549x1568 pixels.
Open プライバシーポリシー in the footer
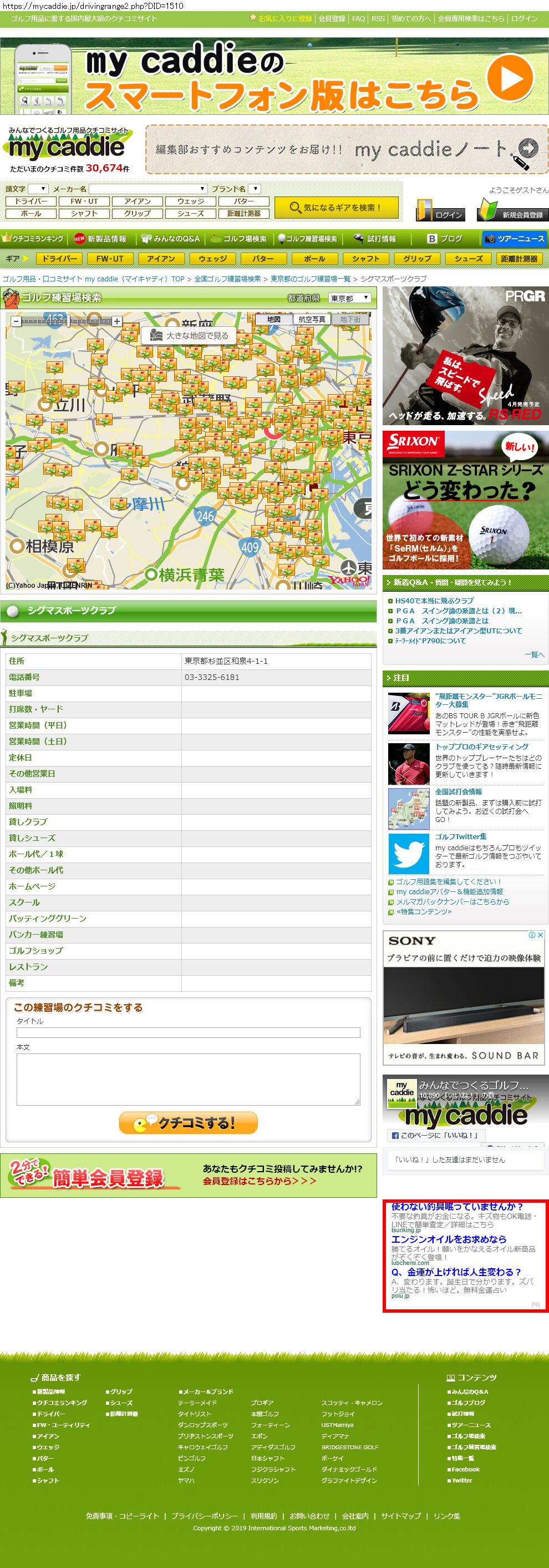point(204,1516)
